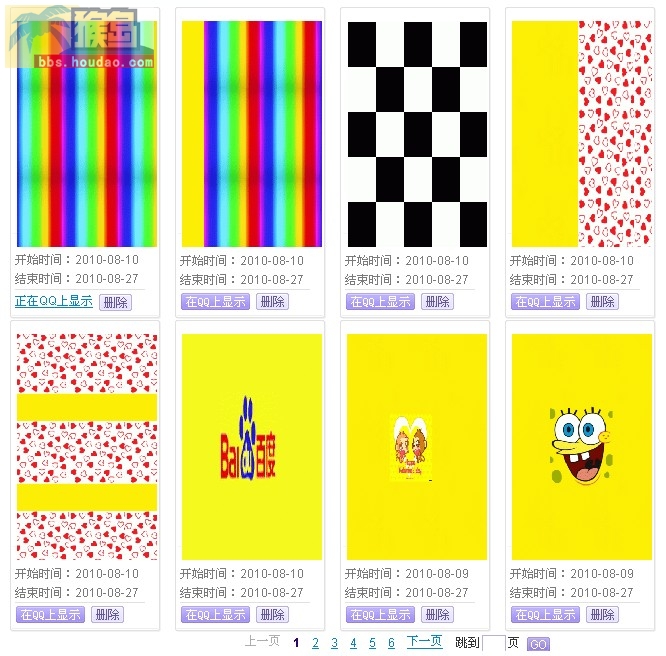The width and height of the screenshot is (666, 656).
Task: Open the checkerboard skin thumbnail
Action: pyautogui.click(x=417, y=133)
